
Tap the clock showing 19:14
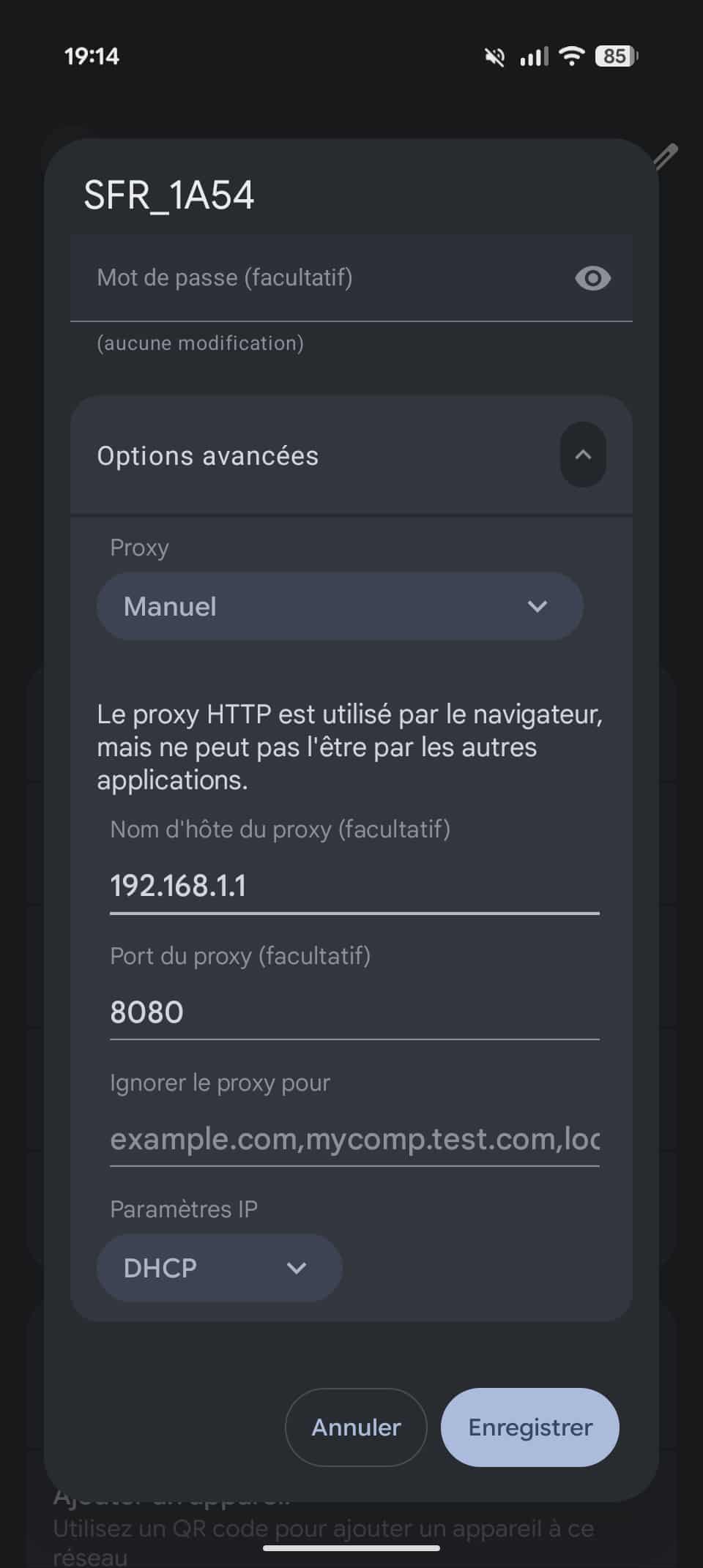pos(92,56)
